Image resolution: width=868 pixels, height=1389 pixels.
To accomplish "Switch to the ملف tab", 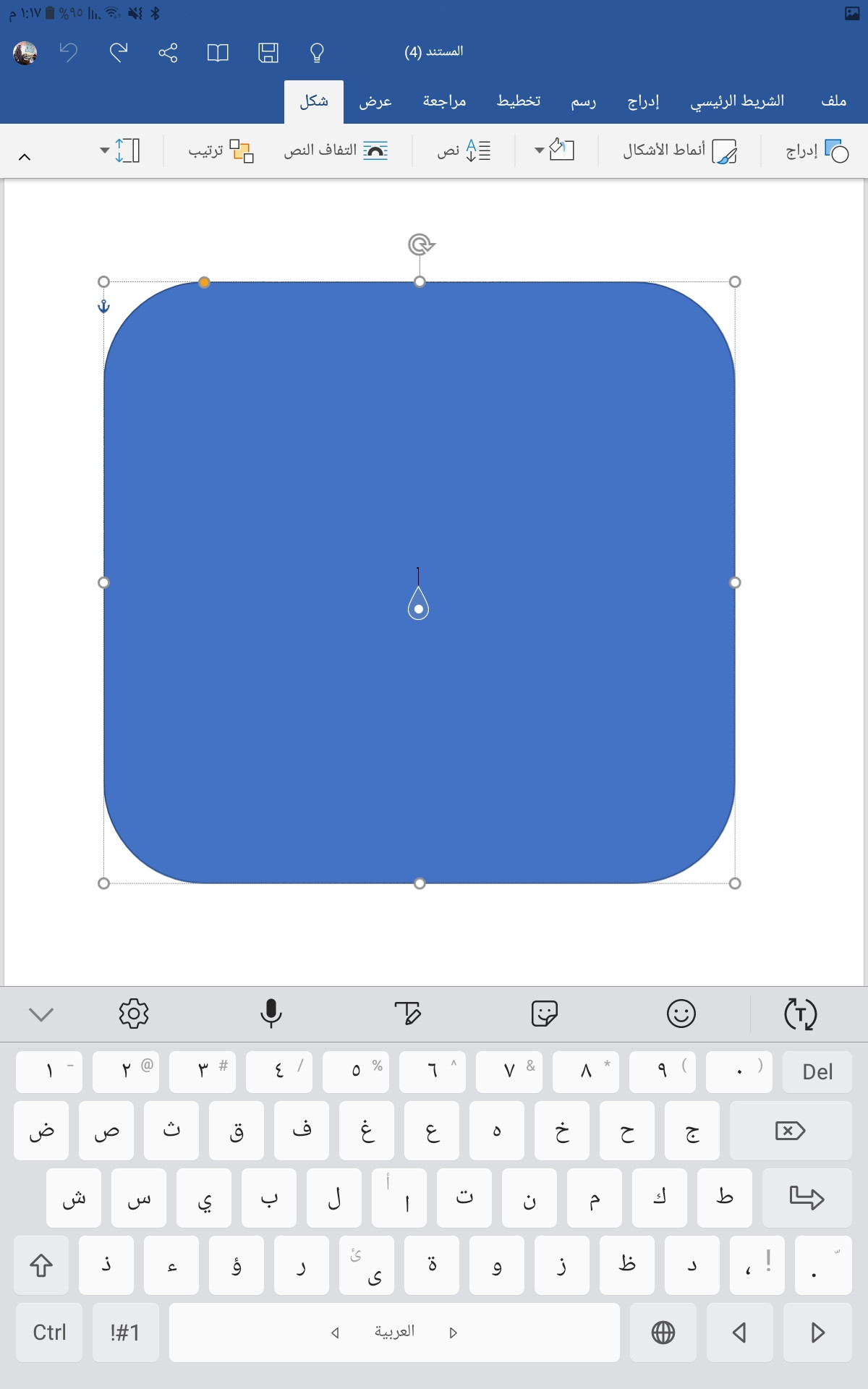I will click(833, 101).
